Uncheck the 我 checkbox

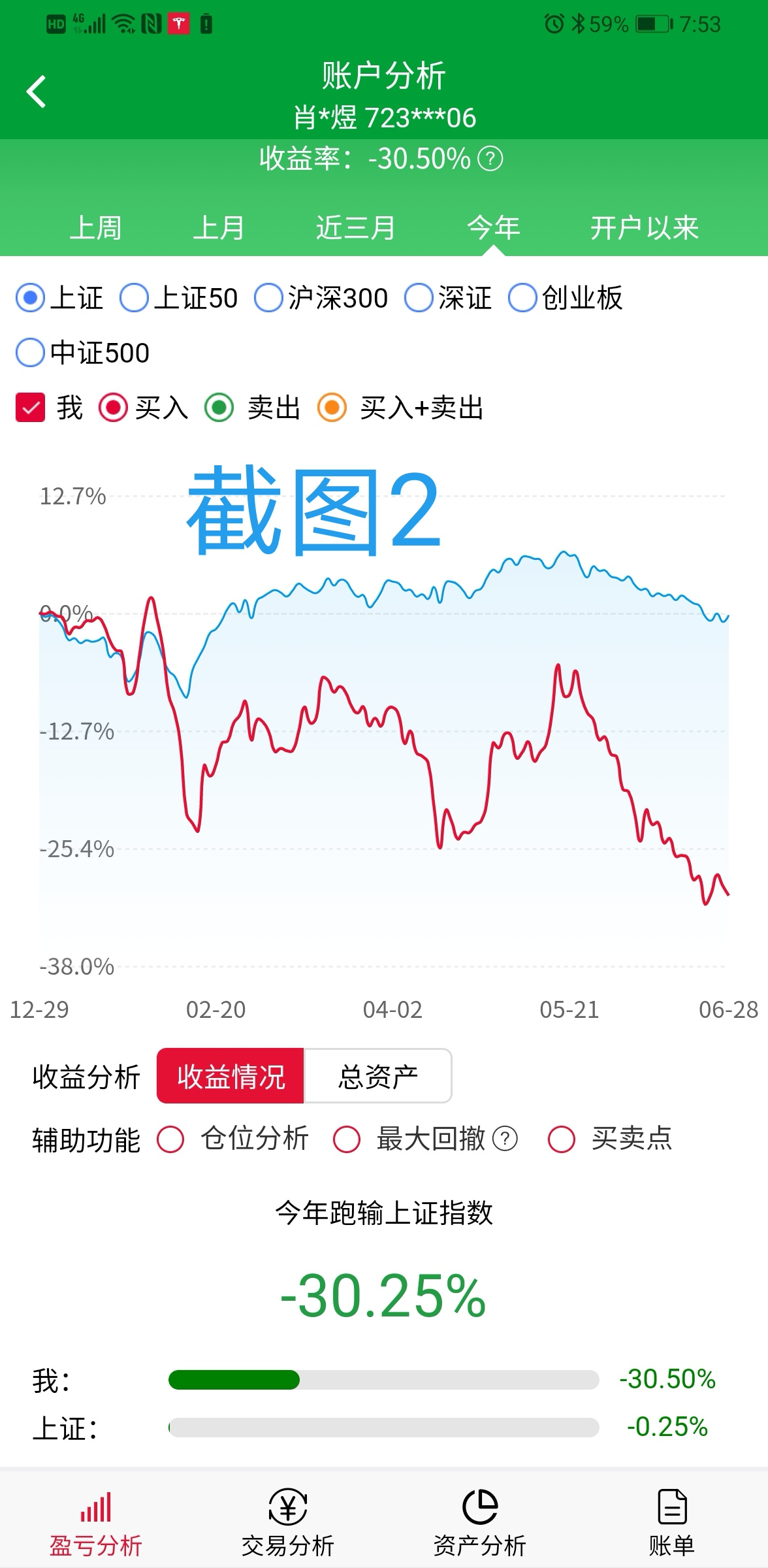pyautogui.click(x=30, y=408)
